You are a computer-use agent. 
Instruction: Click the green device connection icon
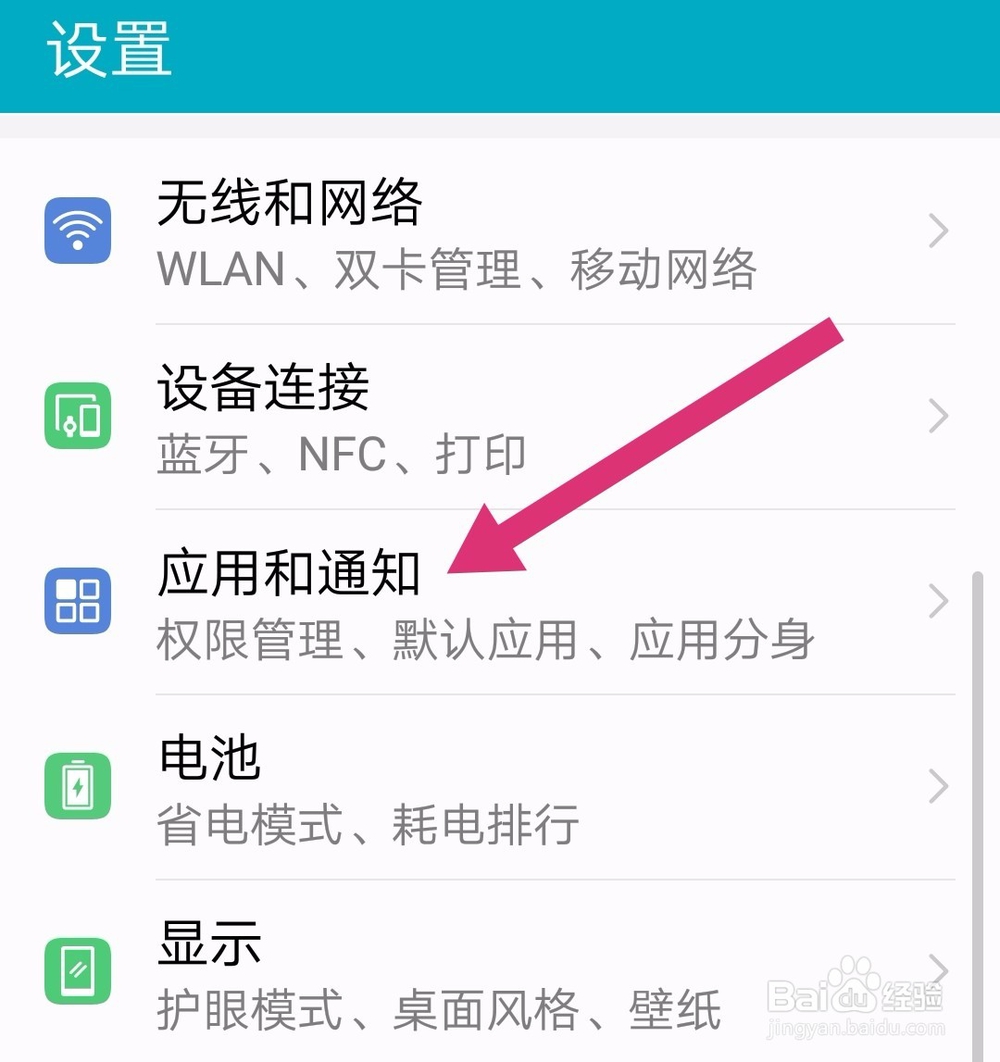click(x=78, y=416)
